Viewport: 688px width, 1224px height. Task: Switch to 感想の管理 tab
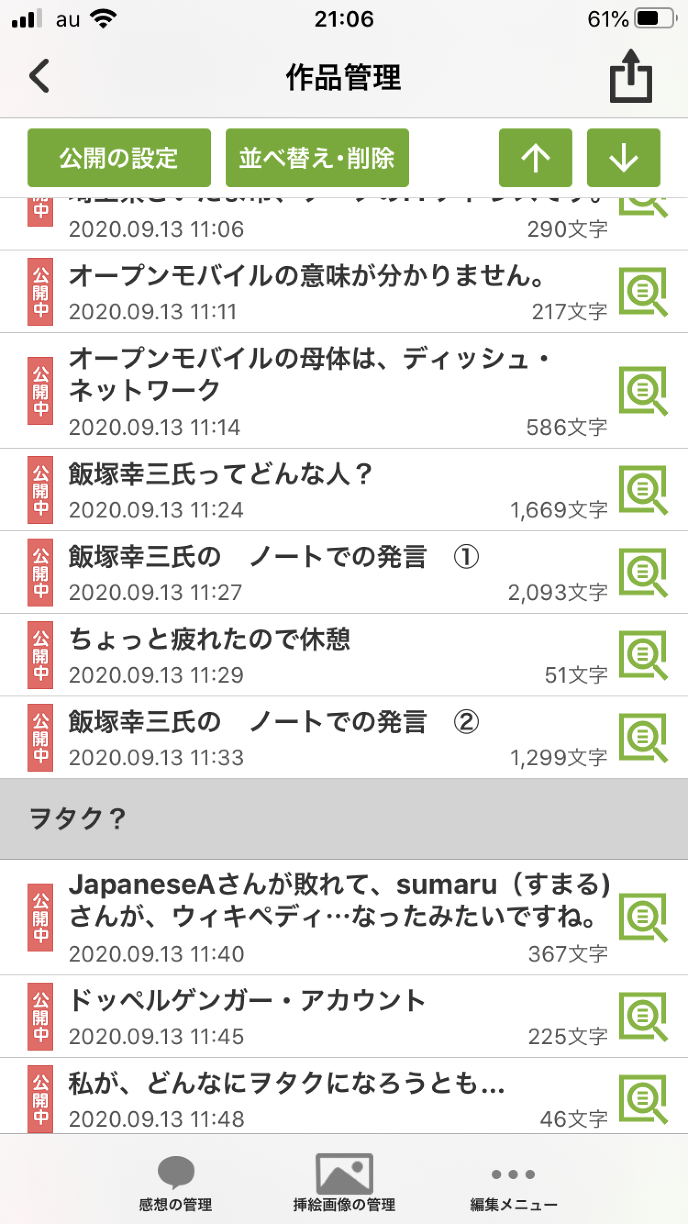tap(175, 1183)
